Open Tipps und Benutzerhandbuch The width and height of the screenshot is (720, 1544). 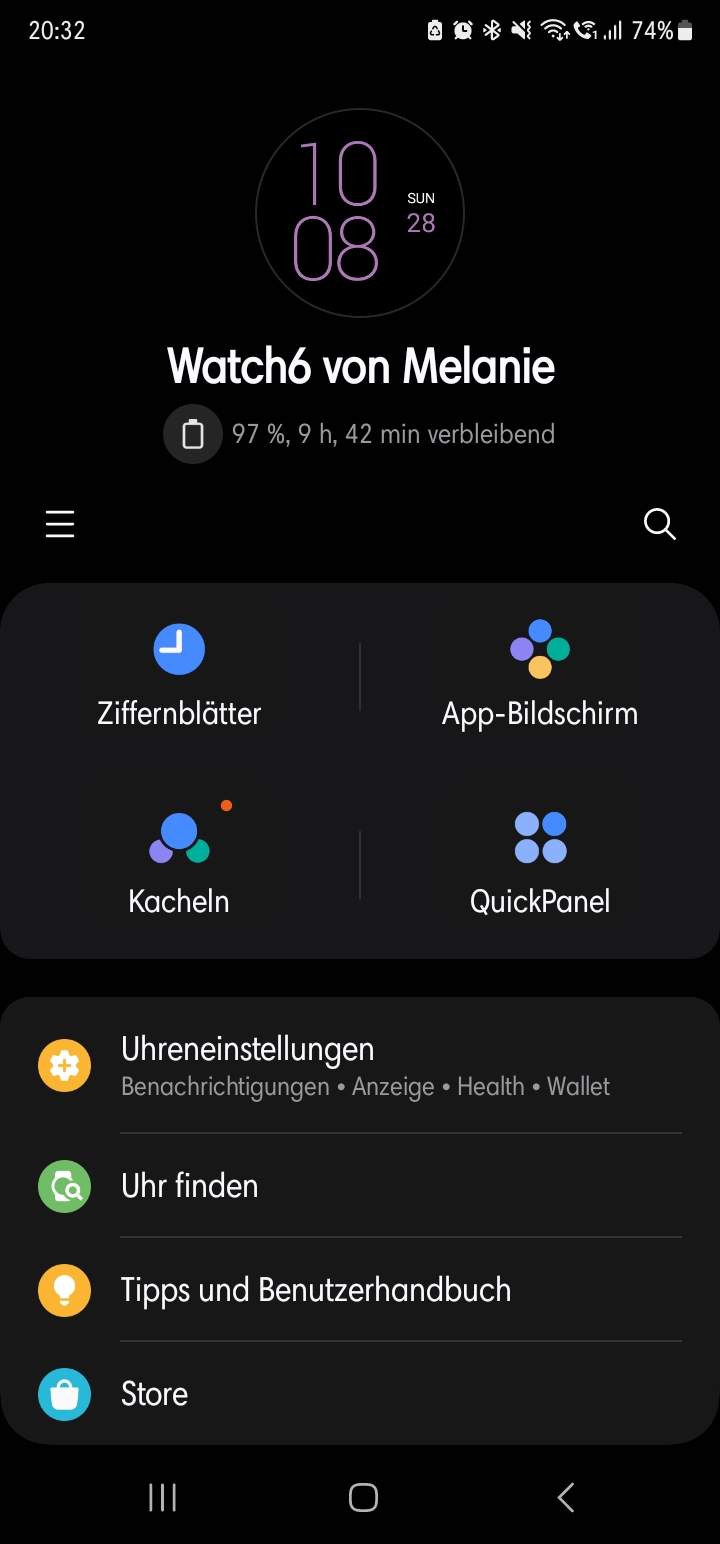tap(315, 1290)
